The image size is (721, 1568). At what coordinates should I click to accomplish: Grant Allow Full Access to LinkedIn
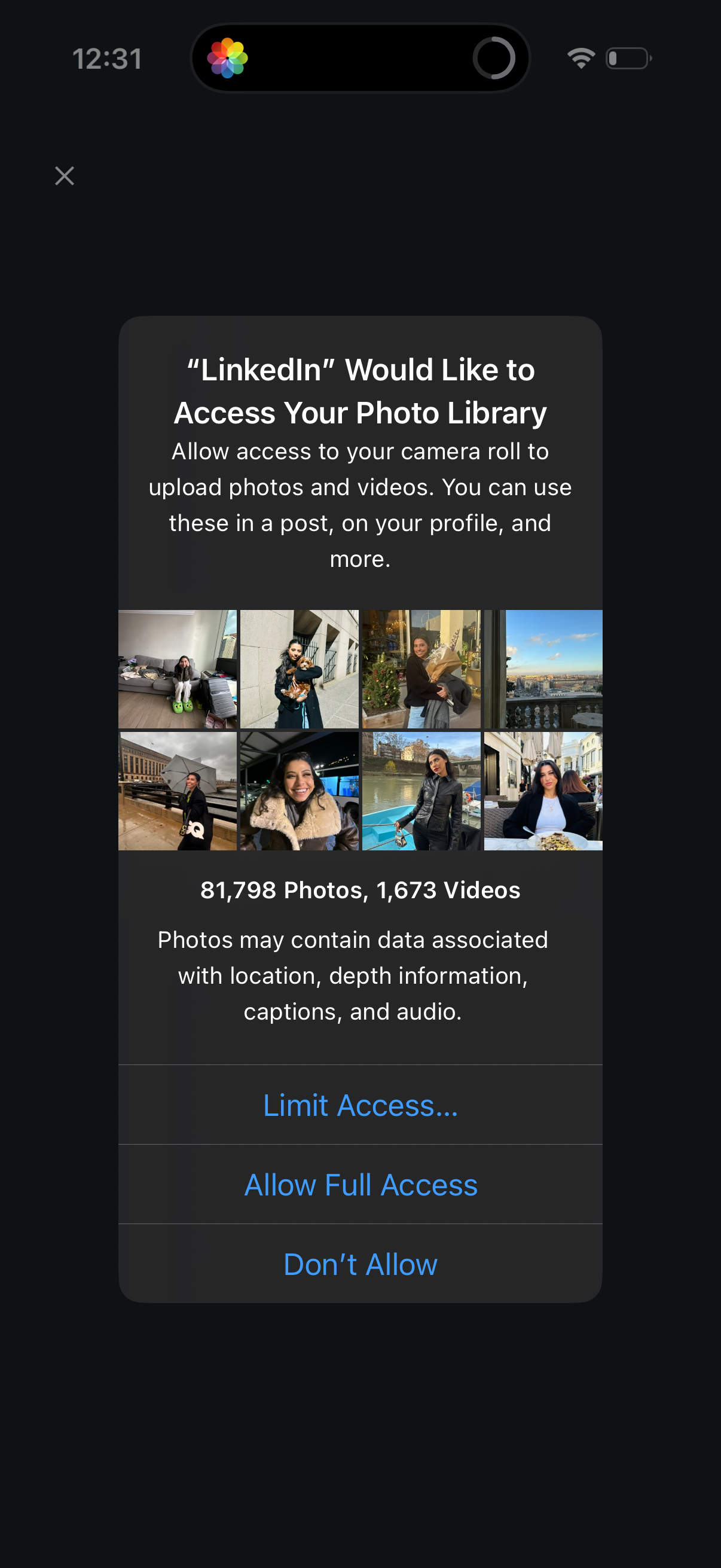[x=360, y=1184]
